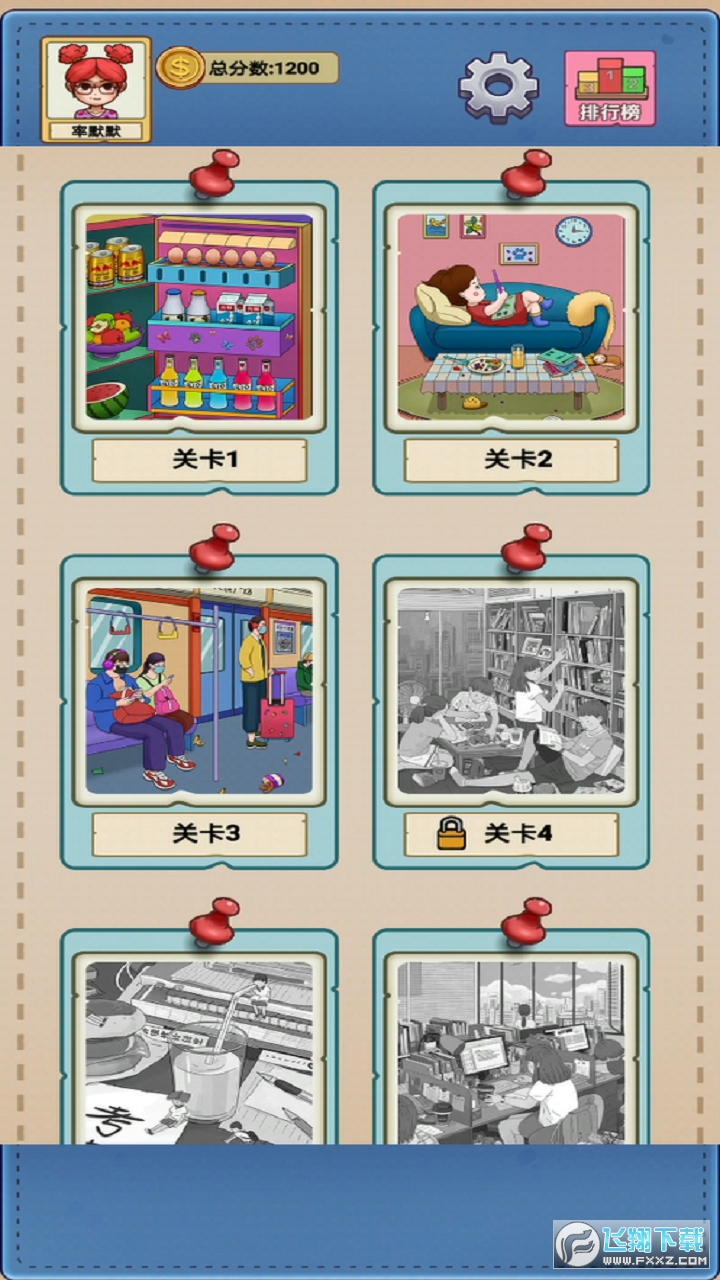This screenshot has height=1280, width=720.
Task: Open the 排行榜 leaderboard
Action: (x=610, y=88)
